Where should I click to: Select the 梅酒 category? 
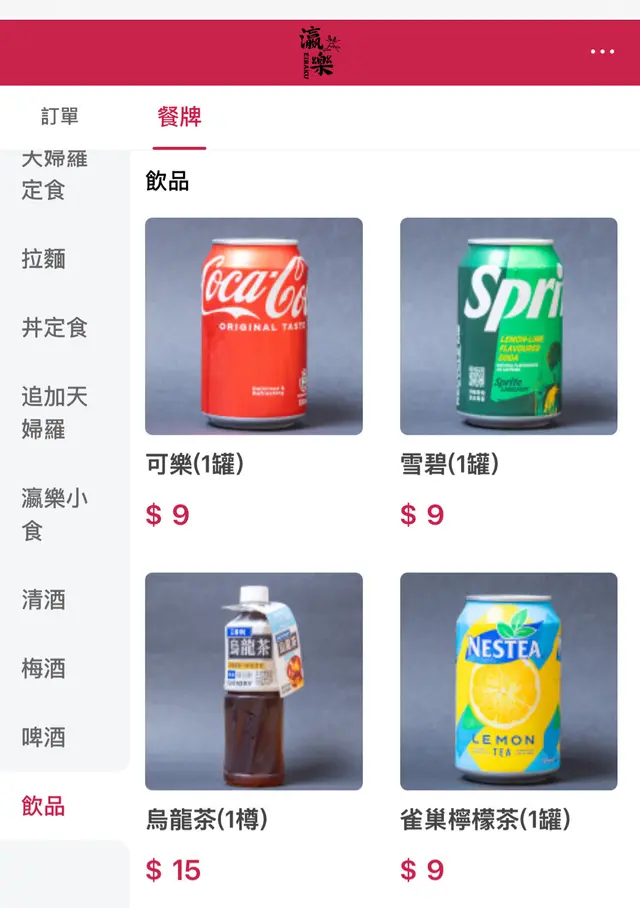coord(44,668)
